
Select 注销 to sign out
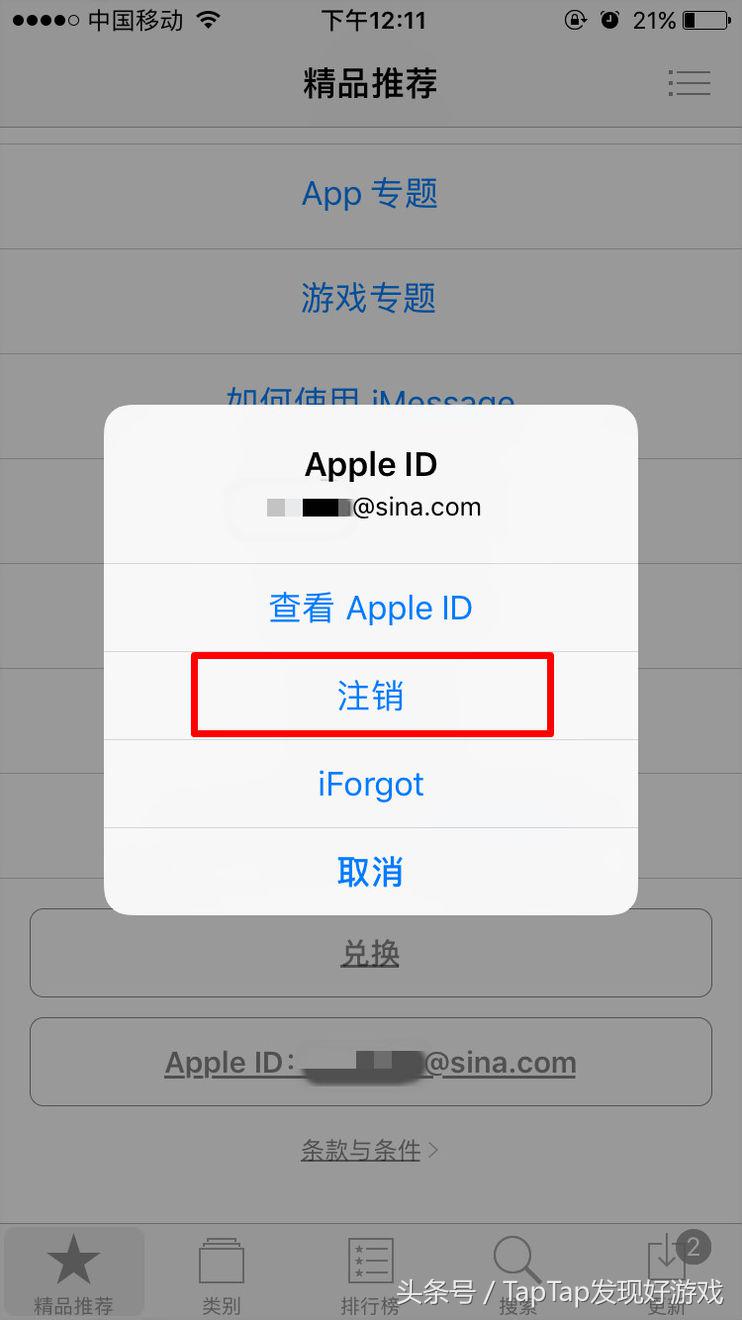coord(370,696)
